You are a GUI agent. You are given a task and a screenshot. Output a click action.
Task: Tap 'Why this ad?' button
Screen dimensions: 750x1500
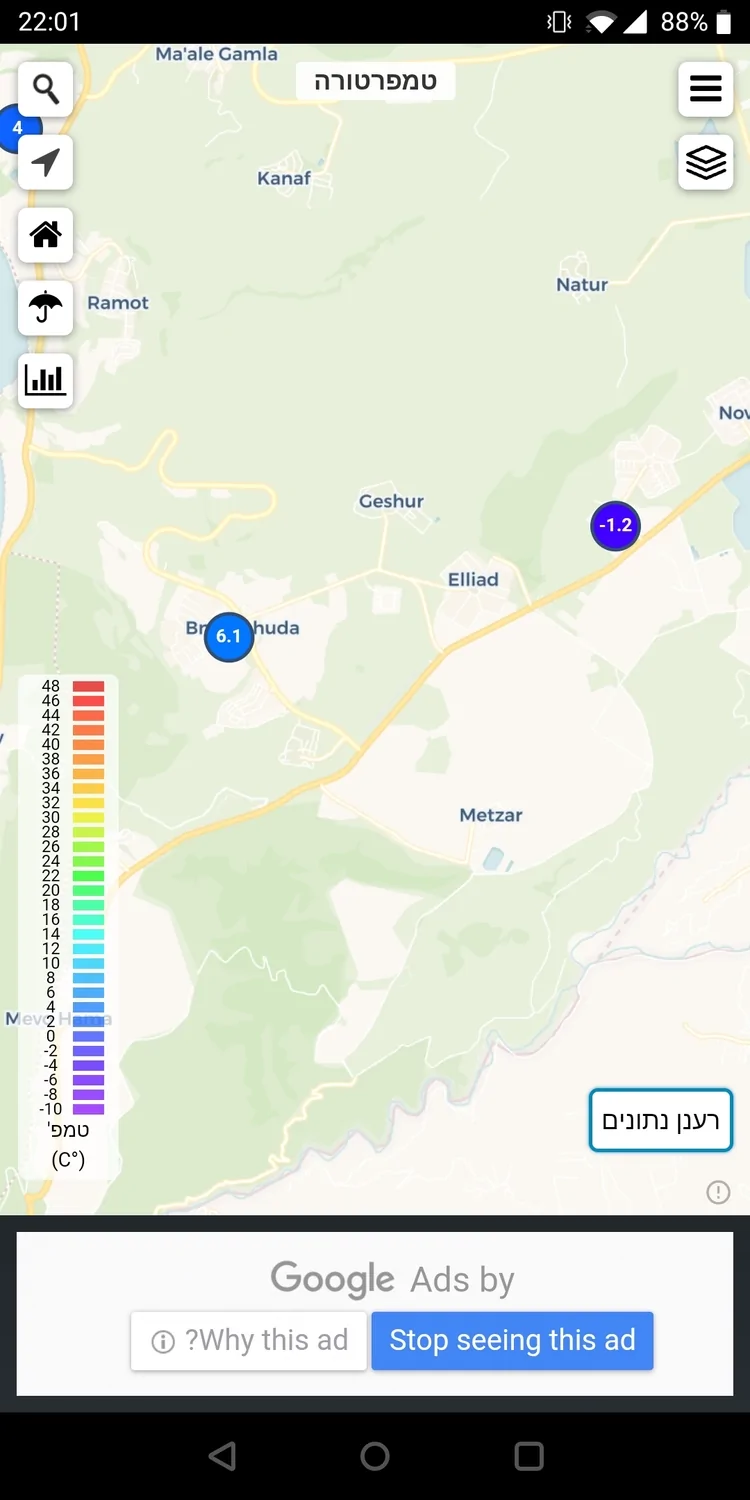[249, 1340]
